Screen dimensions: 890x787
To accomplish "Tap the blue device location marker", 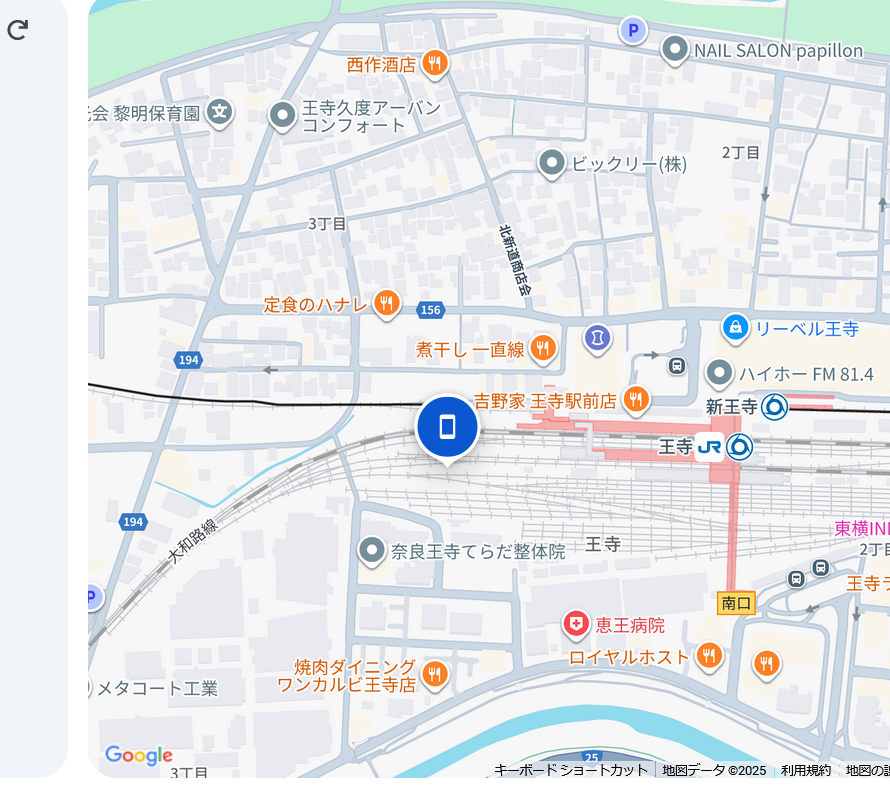I will [x=447, y=427].
